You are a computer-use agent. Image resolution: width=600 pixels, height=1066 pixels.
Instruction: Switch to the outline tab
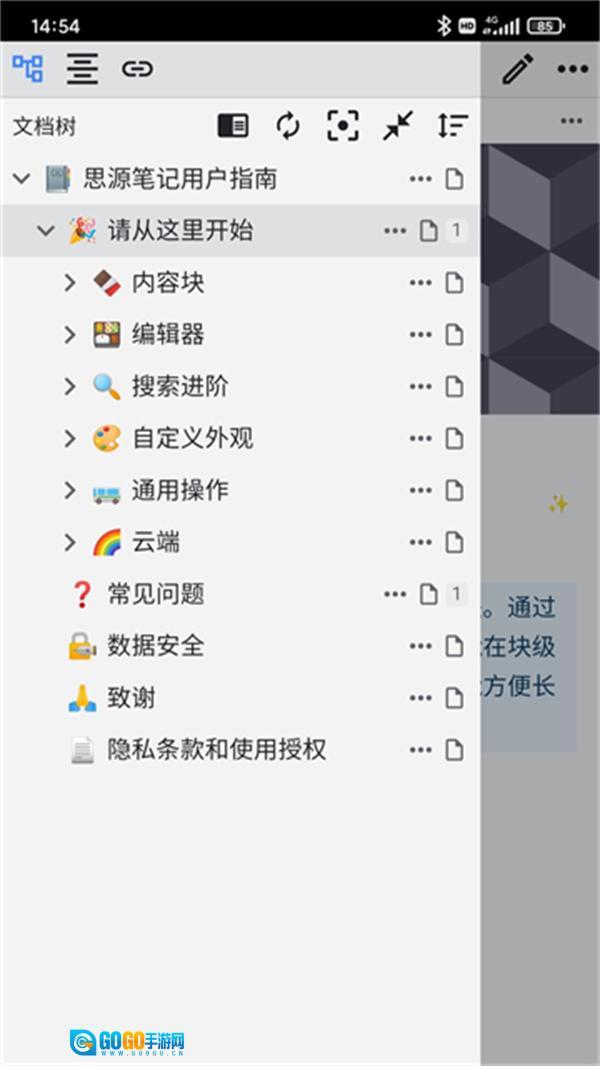click(x=82, y=69)
